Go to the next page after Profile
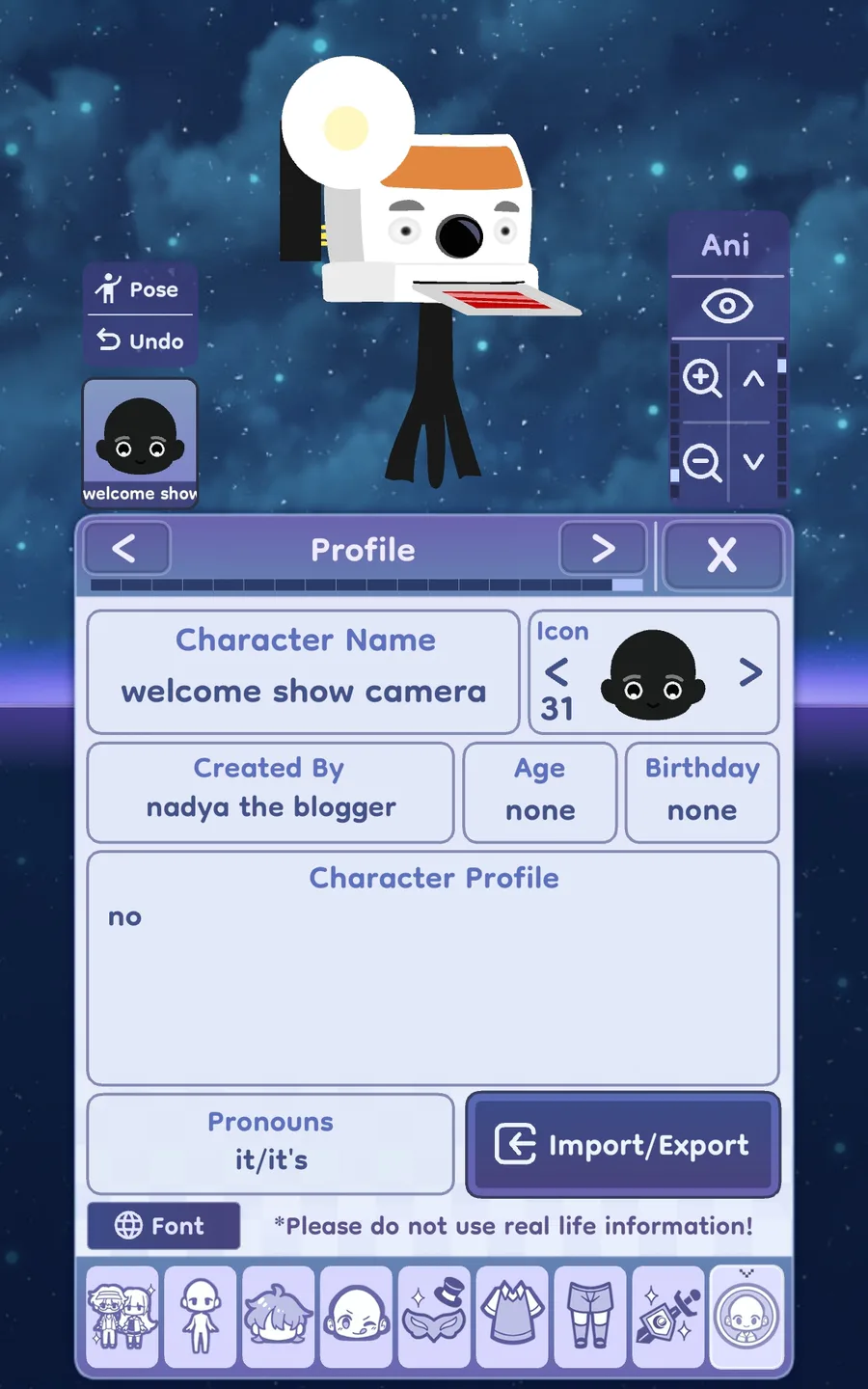This screenshot has height=1389, width=868. (x=602, y=549)
